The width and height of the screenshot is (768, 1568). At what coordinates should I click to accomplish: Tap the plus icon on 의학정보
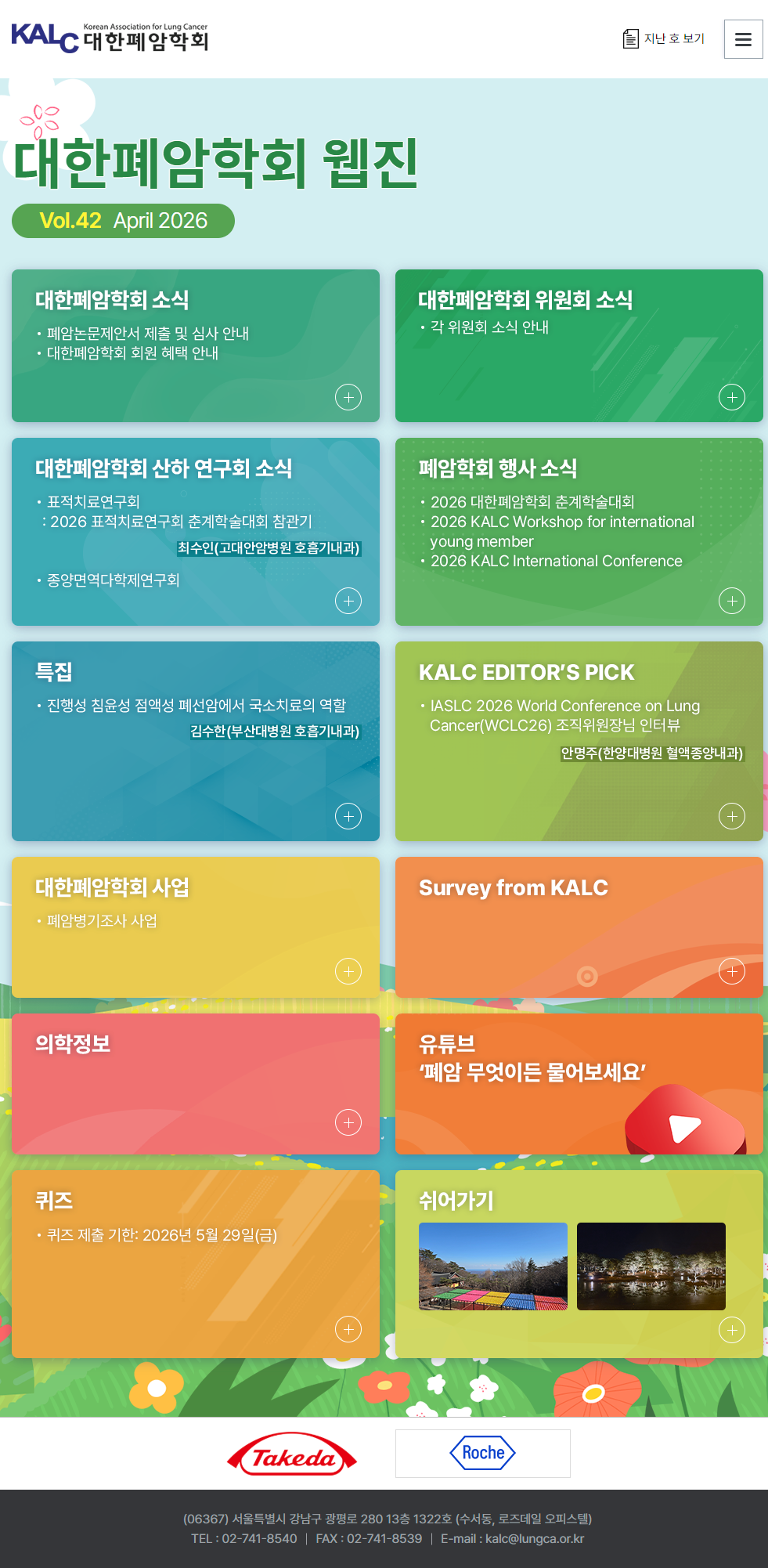348,1122
